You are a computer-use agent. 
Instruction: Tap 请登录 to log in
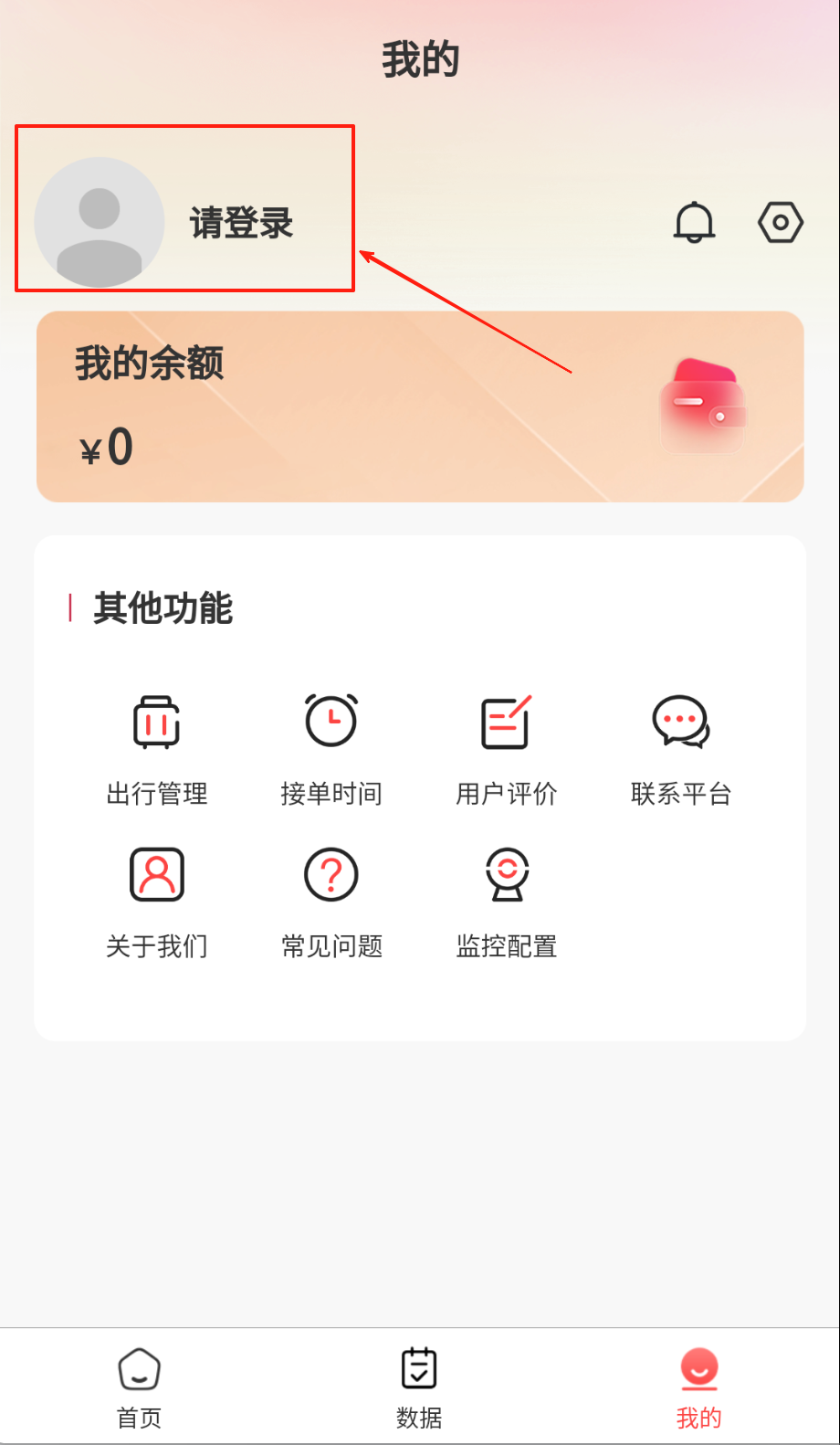point(241,223)
